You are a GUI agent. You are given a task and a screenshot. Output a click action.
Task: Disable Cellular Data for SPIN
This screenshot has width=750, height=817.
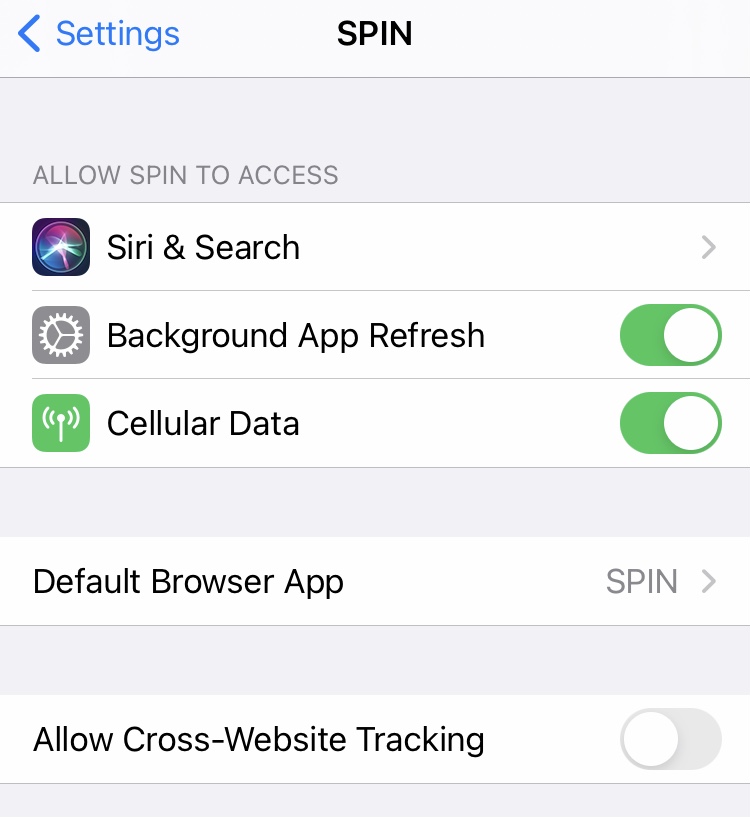tap(670, 423)
